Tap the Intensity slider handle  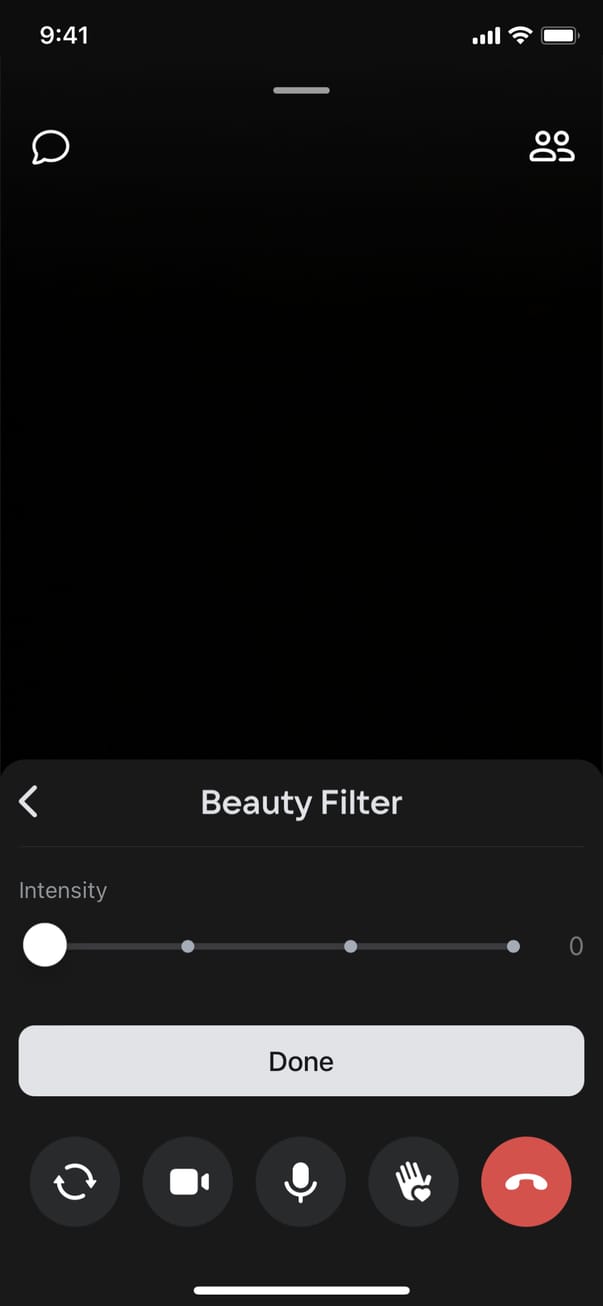pyautogui.click(x=45, y=945)
